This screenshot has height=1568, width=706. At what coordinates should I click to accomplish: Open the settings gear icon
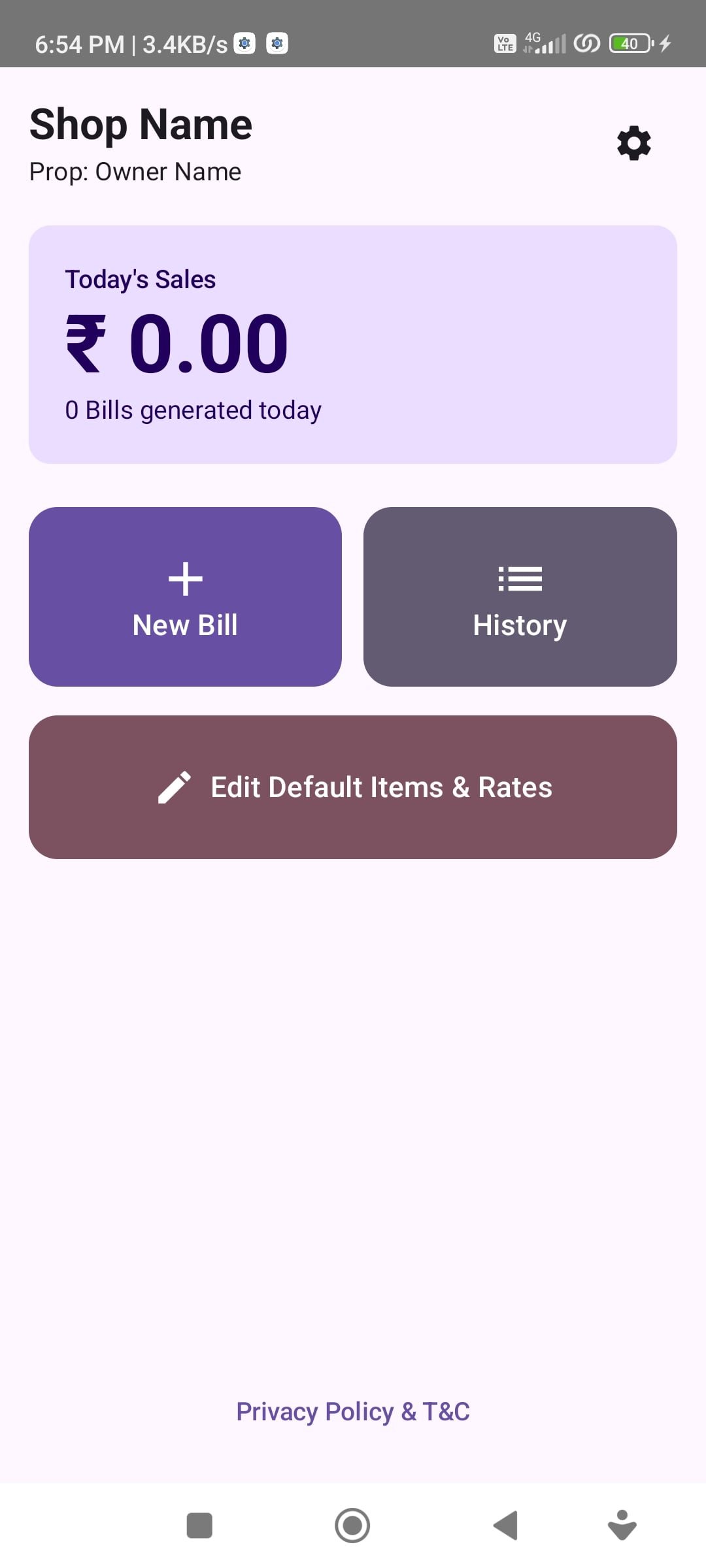tap(633, 143)
